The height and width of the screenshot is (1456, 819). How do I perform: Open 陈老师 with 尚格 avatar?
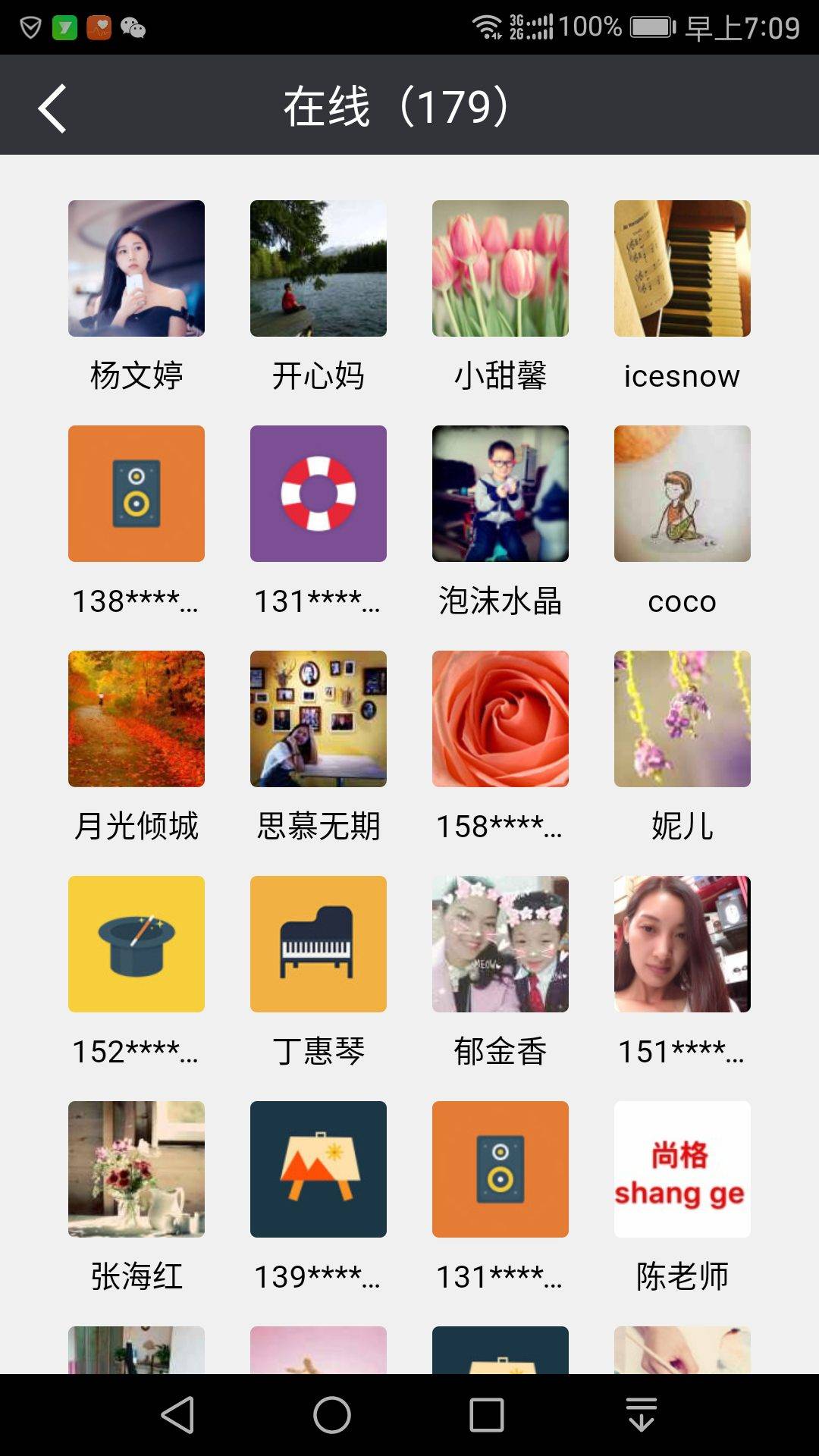(682, 1169)
